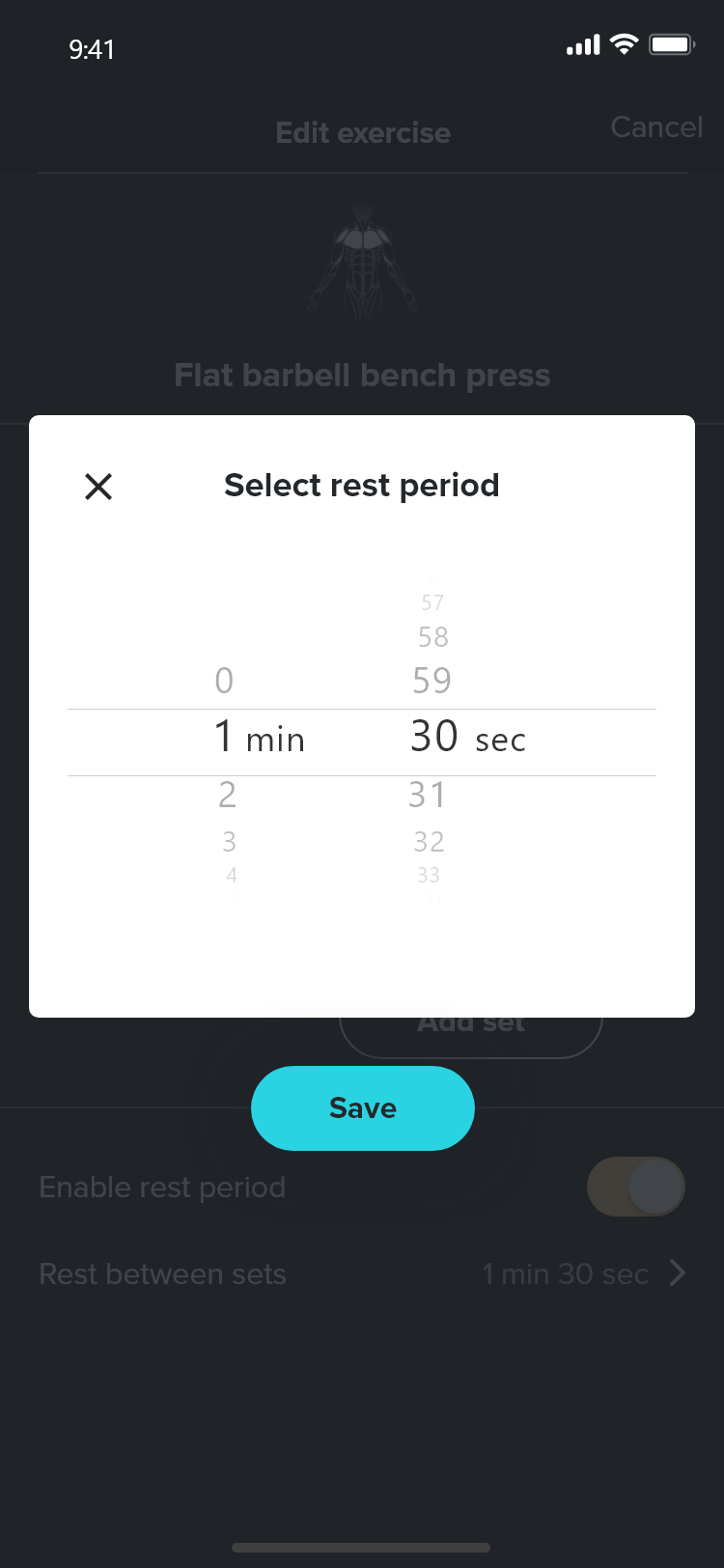Choose 0 in the minutes picker

click(224, 681)
